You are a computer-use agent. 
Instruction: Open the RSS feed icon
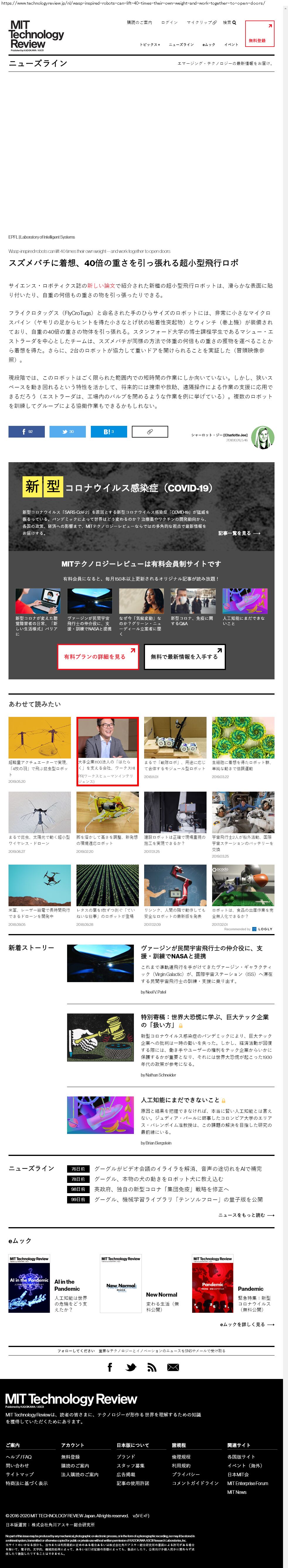(x=151, y=1367)
